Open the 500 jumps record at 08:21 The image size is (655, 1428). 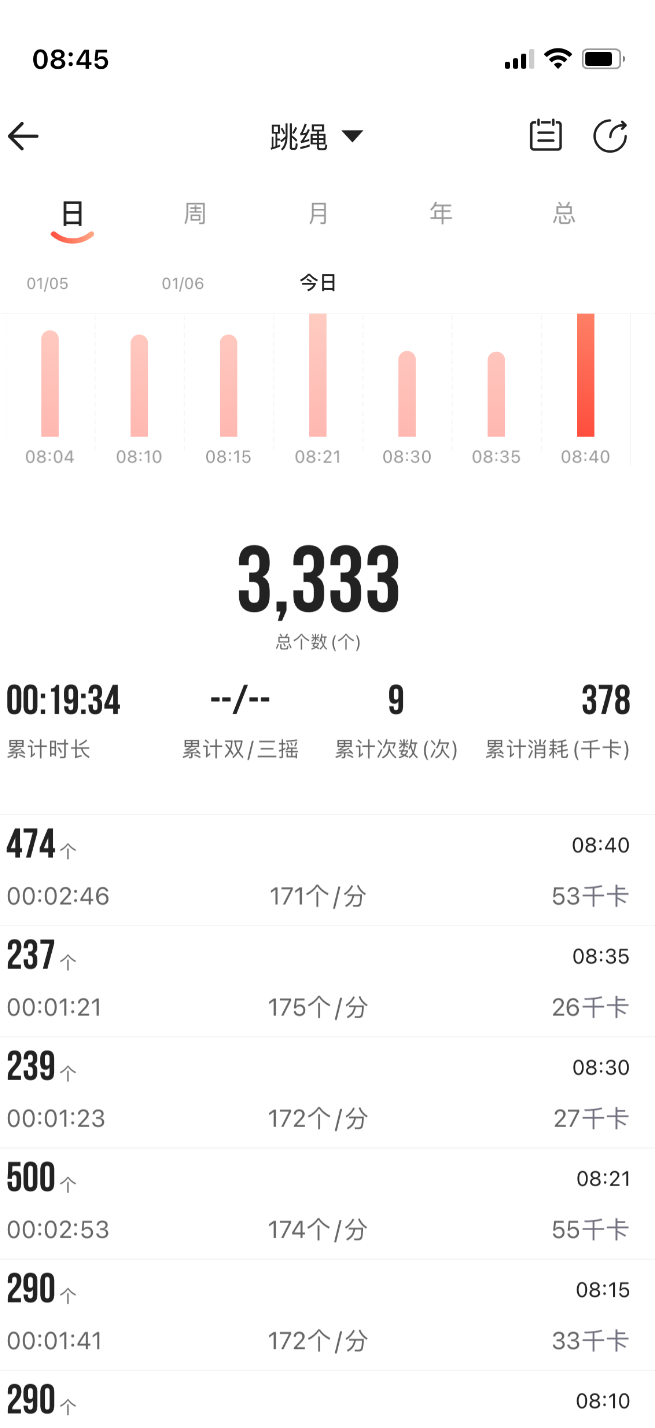pos(327,1203)
